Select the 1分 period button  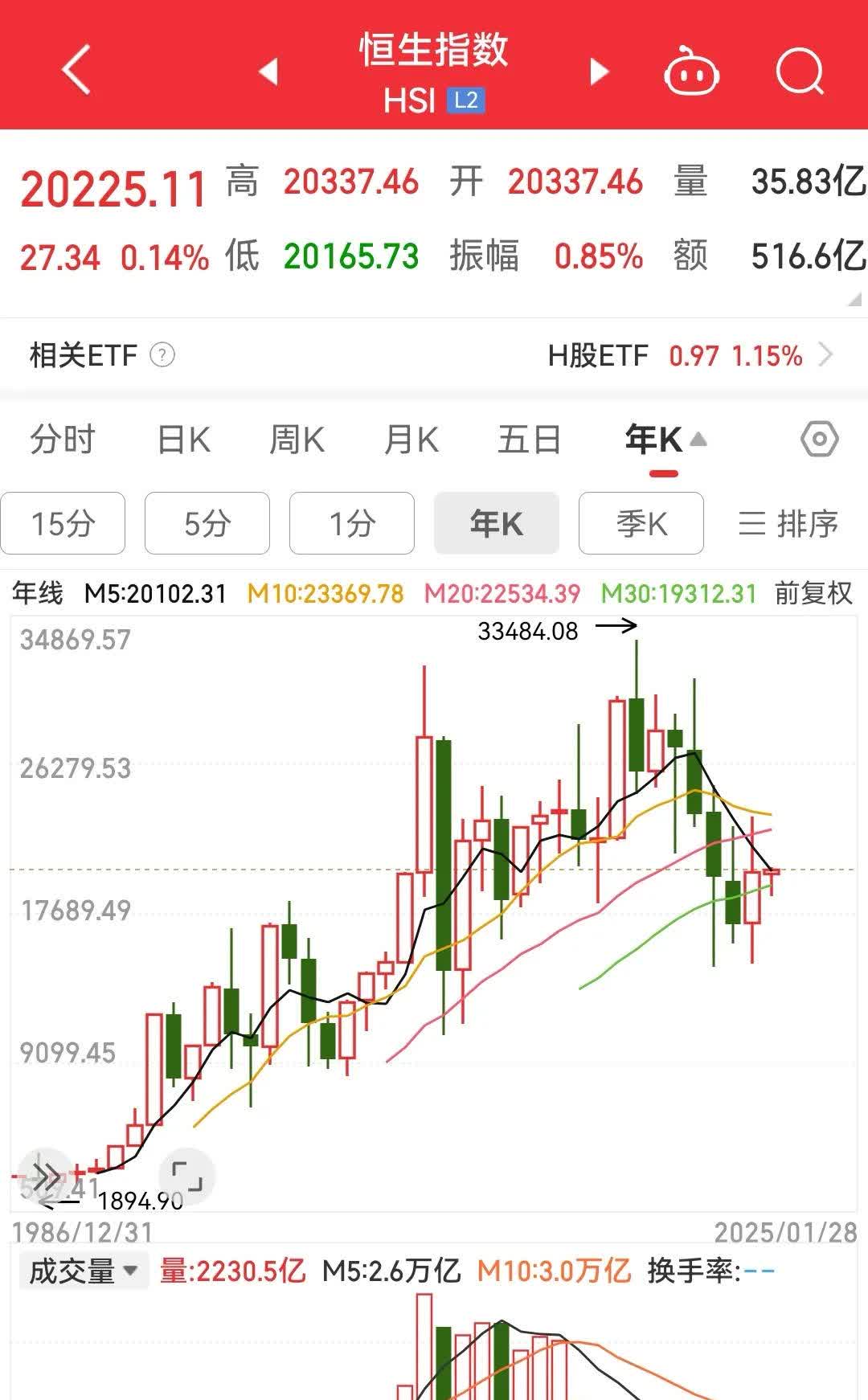pos(352,524)
